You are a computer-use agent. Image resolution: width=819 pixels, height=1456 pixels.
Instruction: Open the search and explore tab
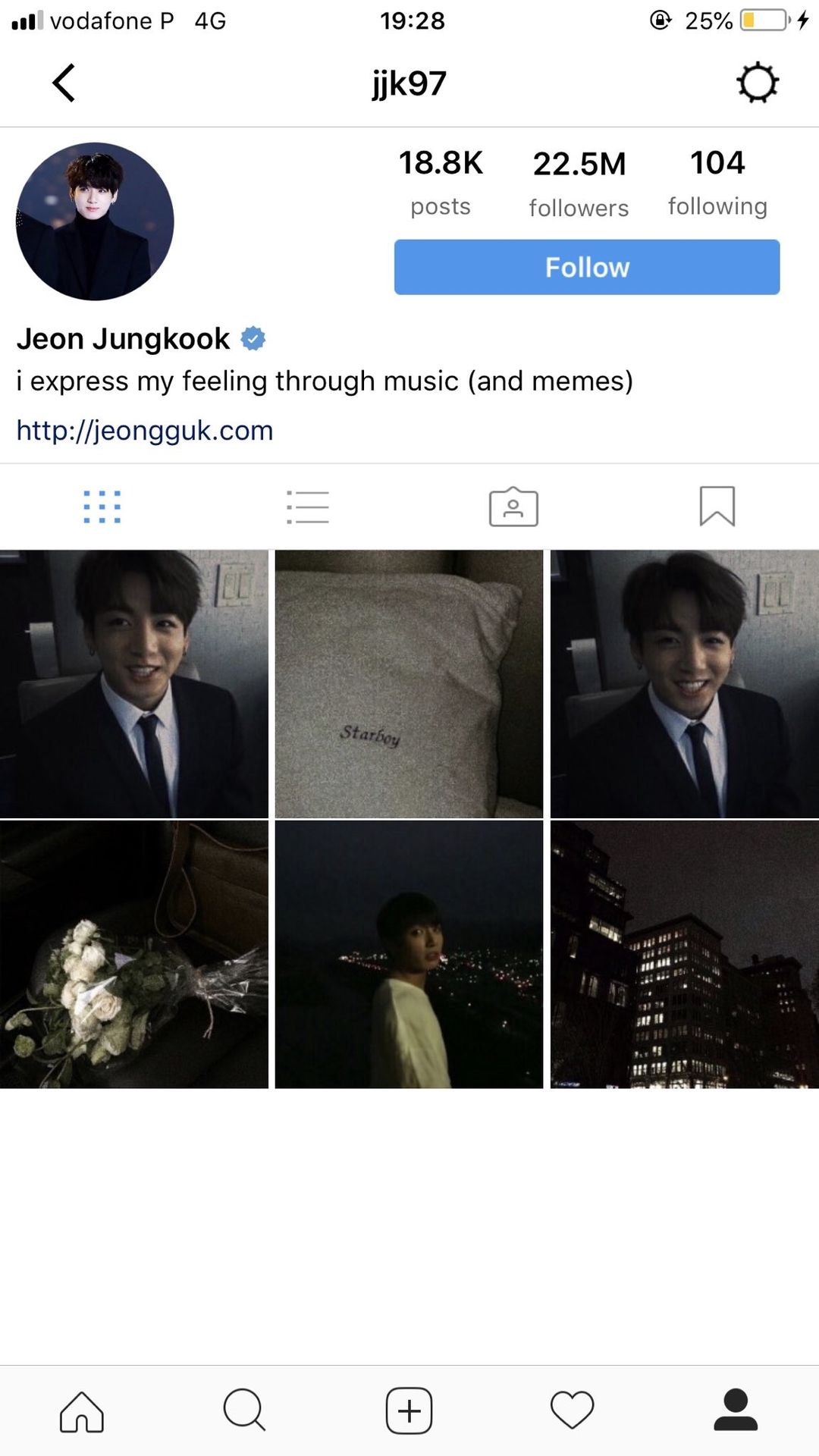244,1410
